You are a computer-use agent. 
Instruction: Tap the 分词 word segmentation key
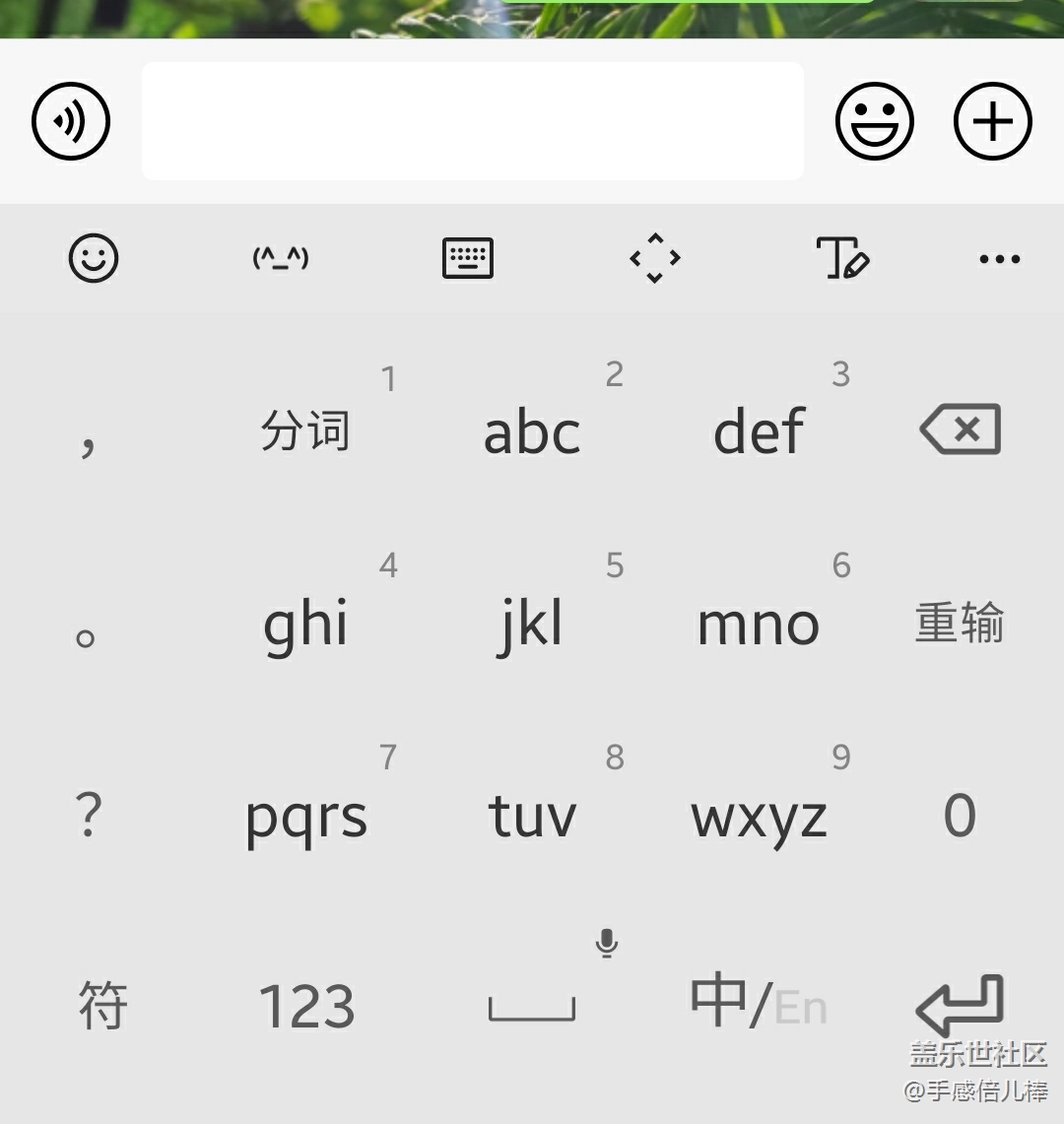point(305,430)
